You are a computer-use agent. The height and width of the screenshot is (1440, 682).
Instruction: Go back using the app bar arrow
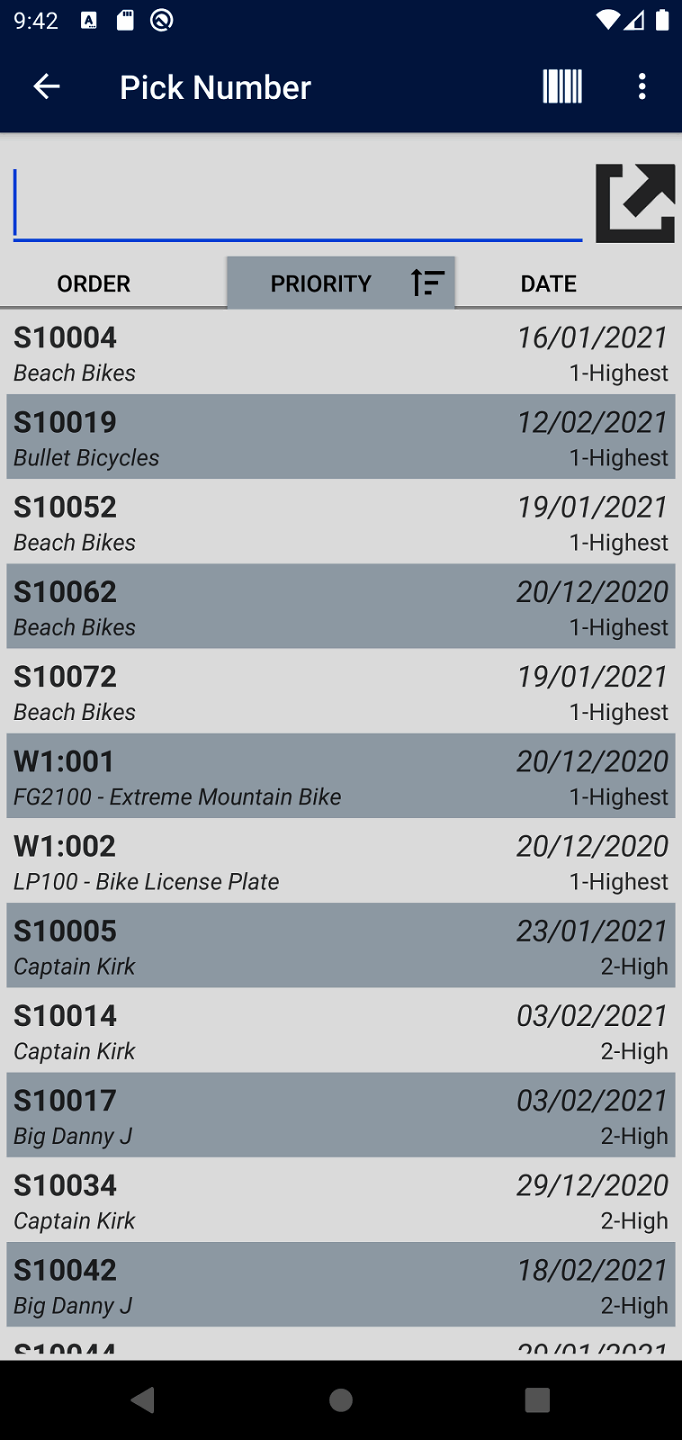point(47,87)
